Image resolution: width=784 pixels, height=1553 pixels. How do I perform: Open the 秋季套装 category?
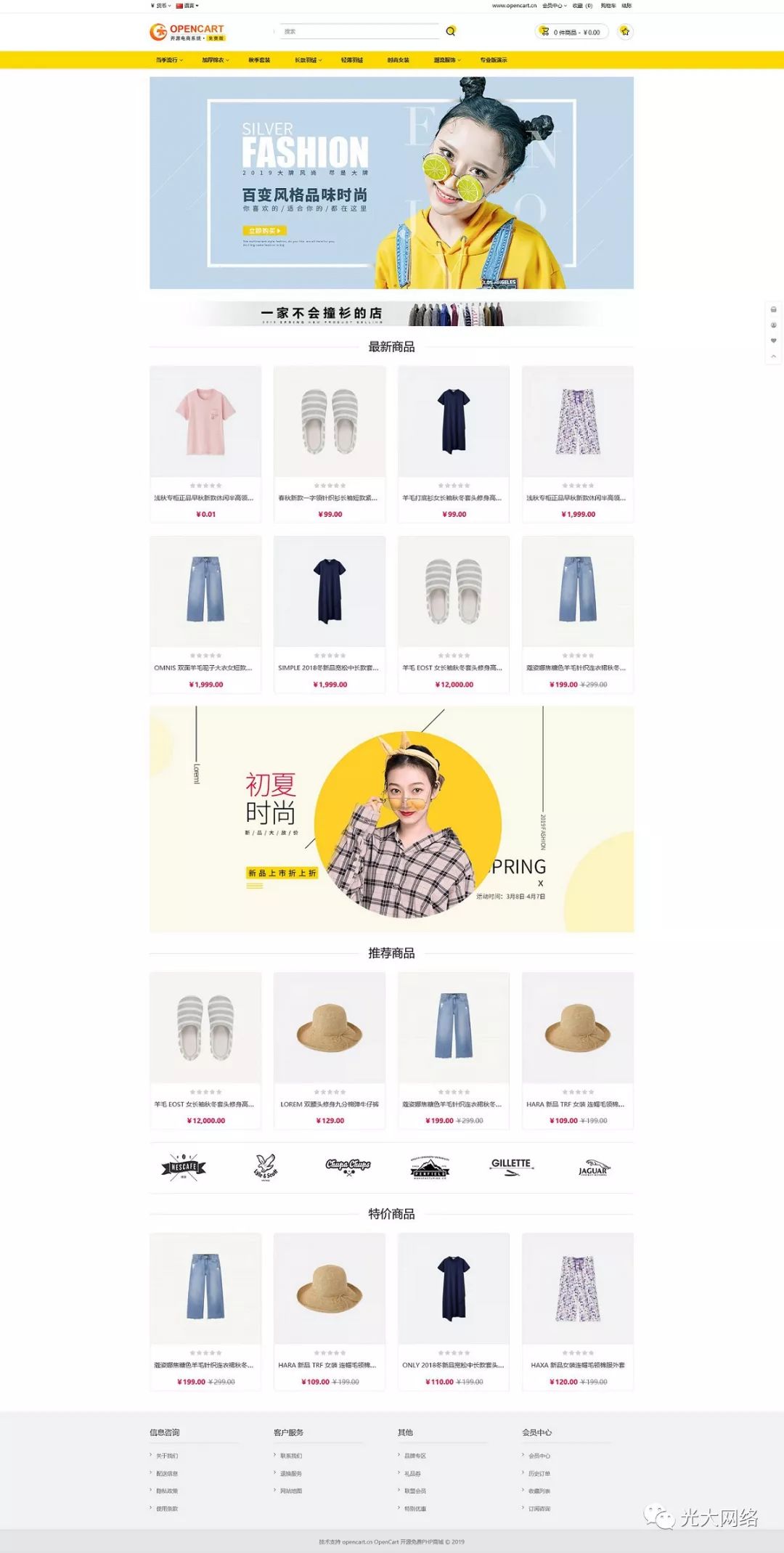[259, 60]
